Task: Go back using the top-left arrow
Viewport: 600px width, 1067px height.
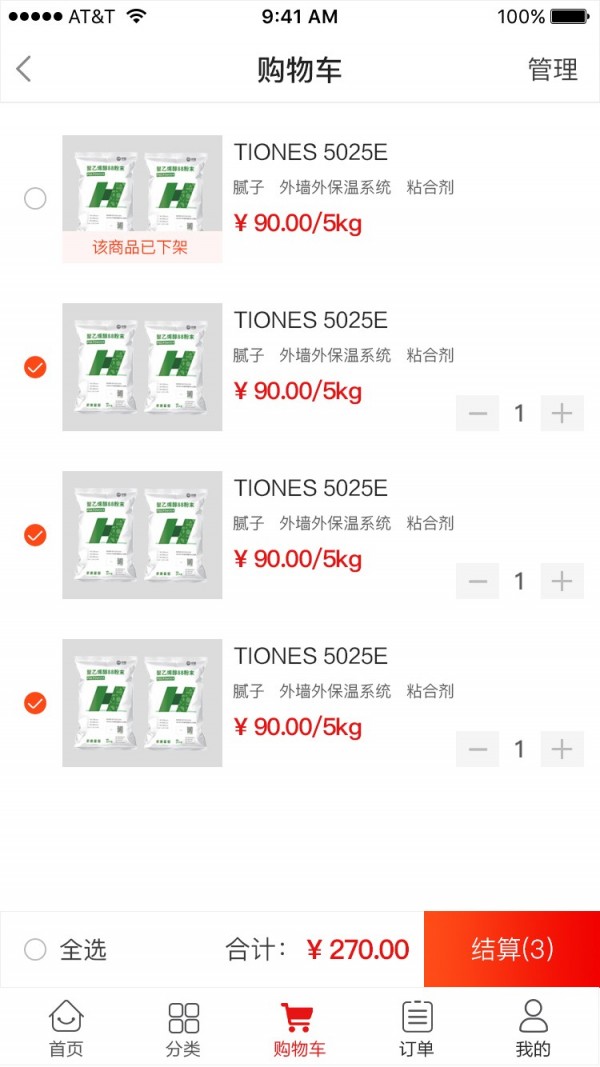Action: (x=24, y=69)
